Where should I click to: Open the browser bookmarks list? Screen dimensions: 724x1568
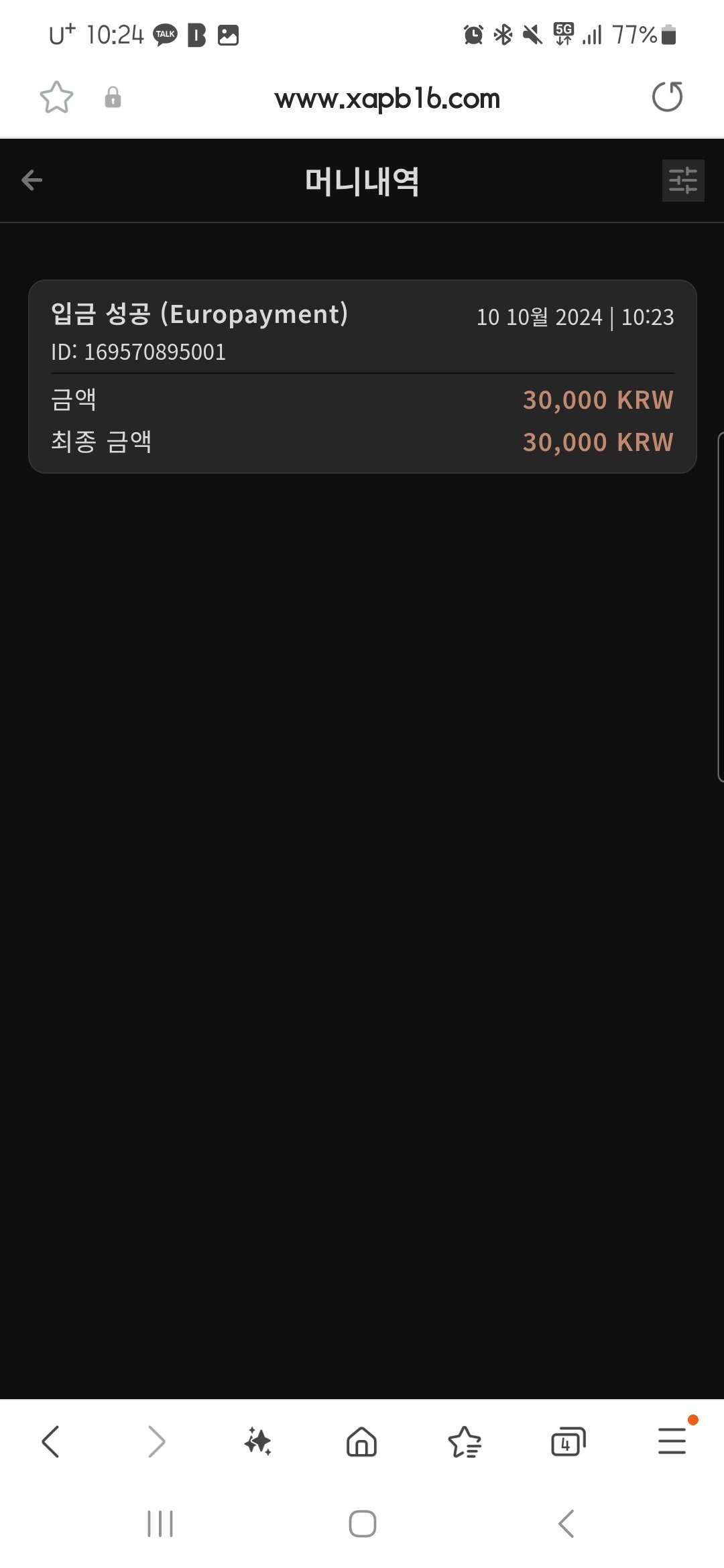click(x=465, y=1441)
